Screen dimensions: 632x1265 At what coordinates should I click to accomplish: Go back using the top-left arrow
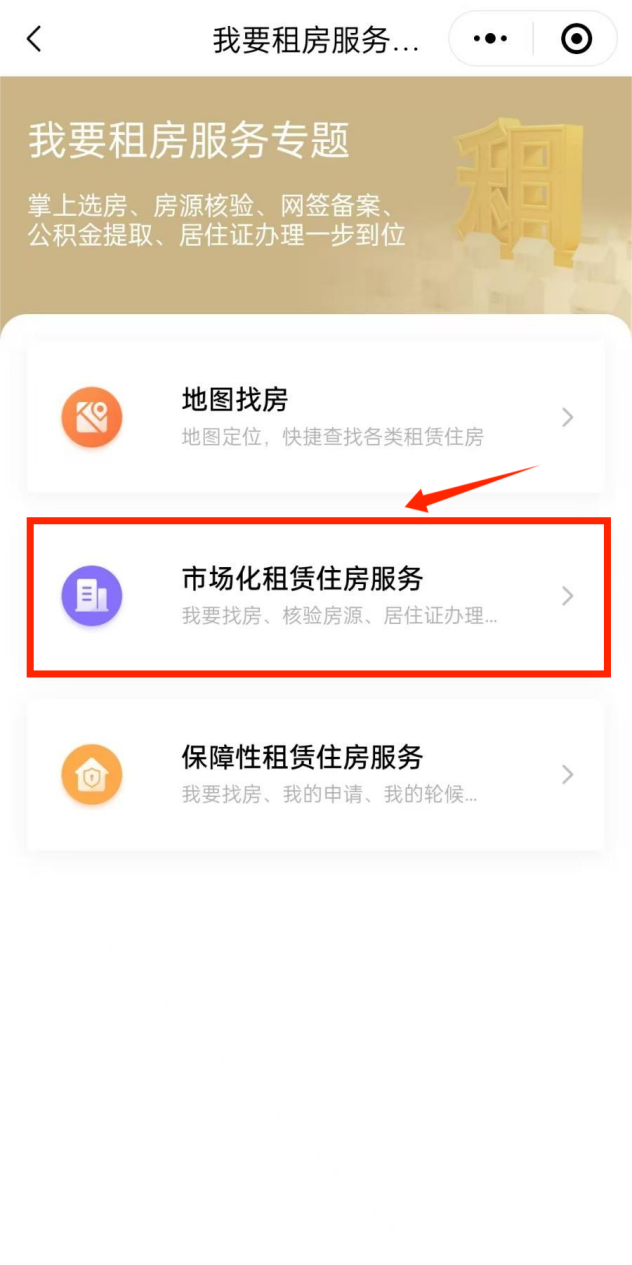tap(35, 39)
